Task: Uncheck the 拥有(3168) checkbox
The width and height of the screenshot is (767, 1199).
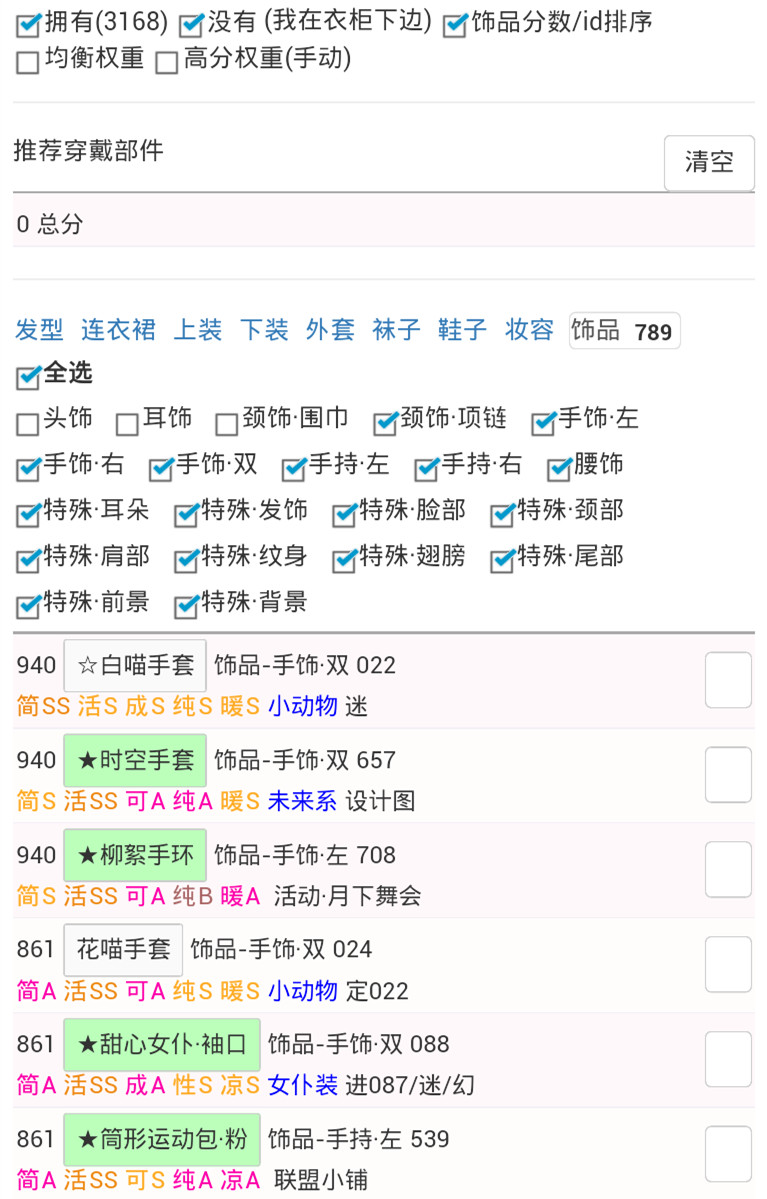Action: pos(29,25)
